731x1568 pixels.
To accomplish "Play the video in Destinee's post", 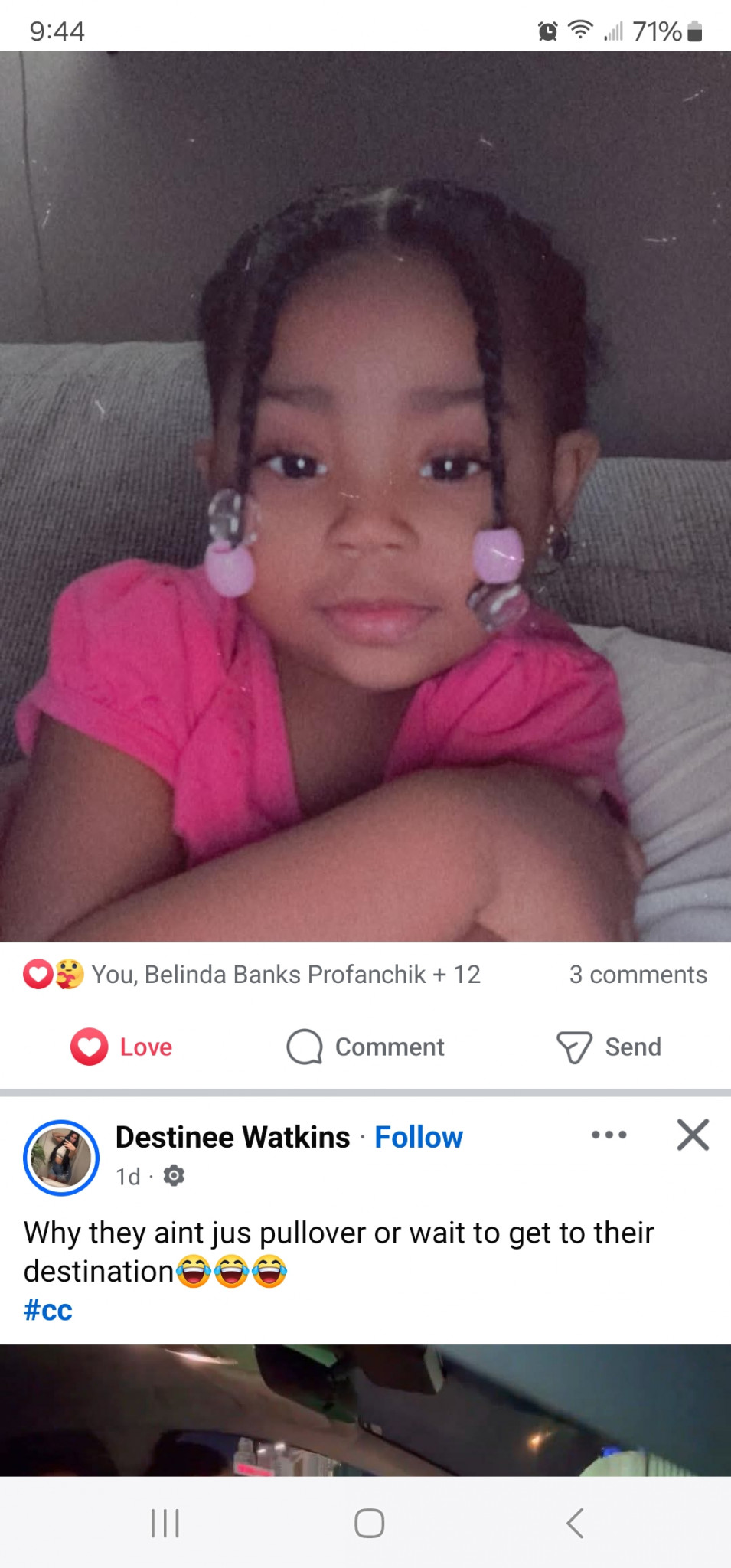I will (x=365, y=1410).
